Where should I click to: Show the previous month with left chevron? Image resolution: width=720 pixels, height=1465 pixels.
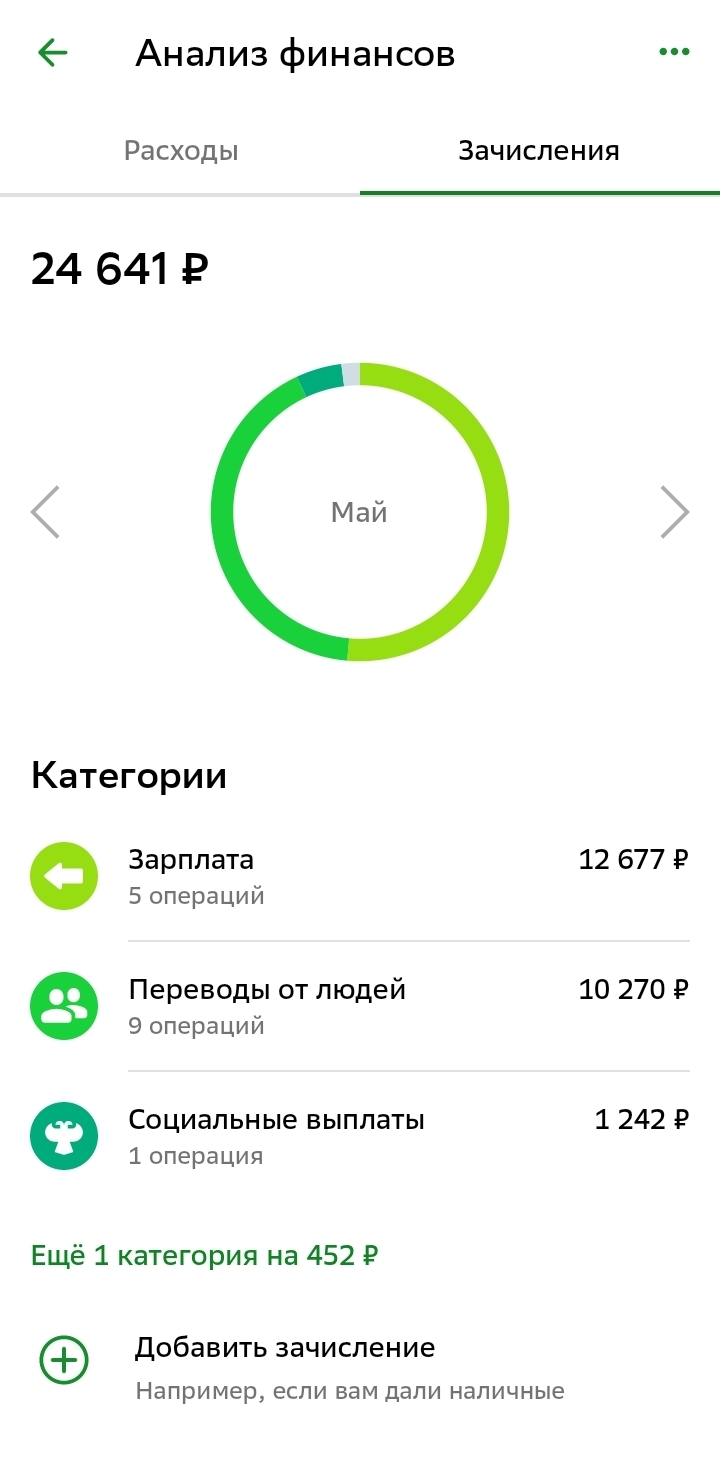(x=46, y=512)
